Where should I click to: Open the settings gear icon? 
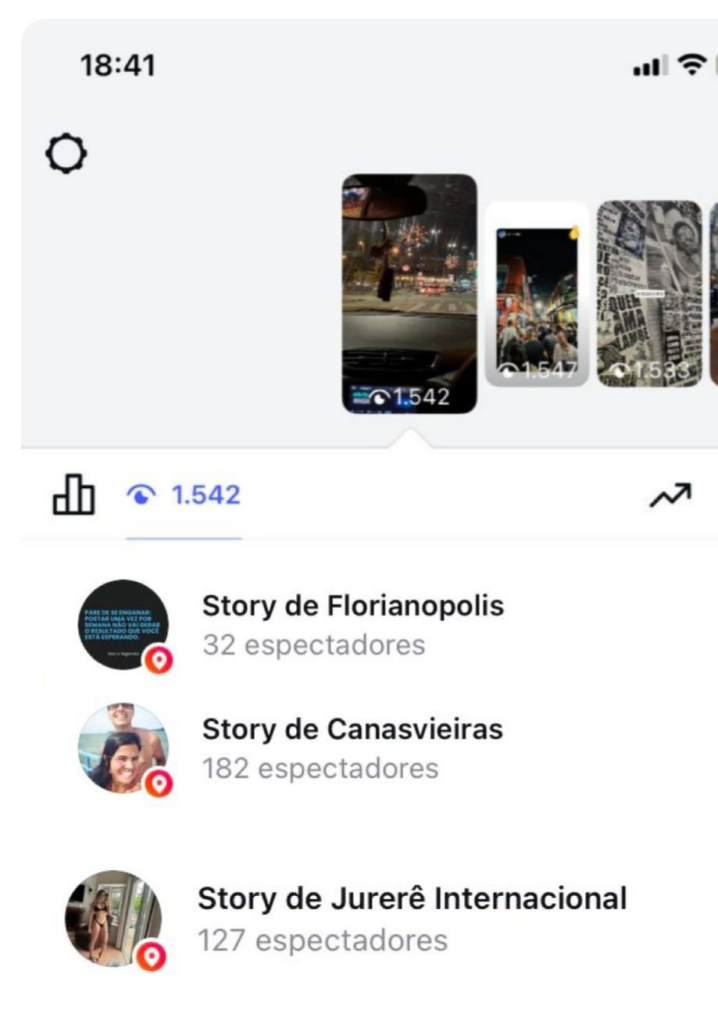[66, 154]
